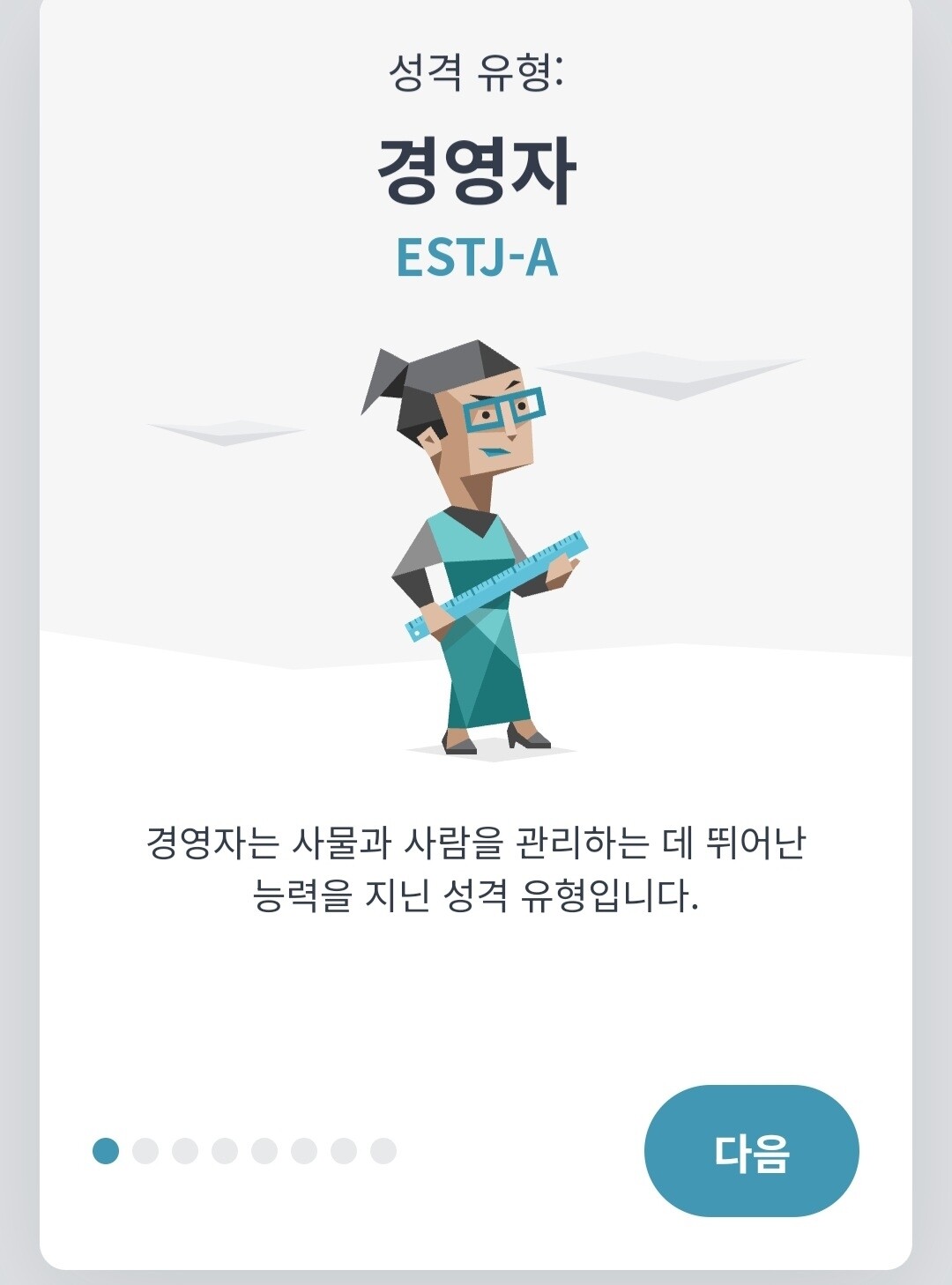
Task: Select the third carousel dot
Action: pyautogui.click(x=182, y=1150)
